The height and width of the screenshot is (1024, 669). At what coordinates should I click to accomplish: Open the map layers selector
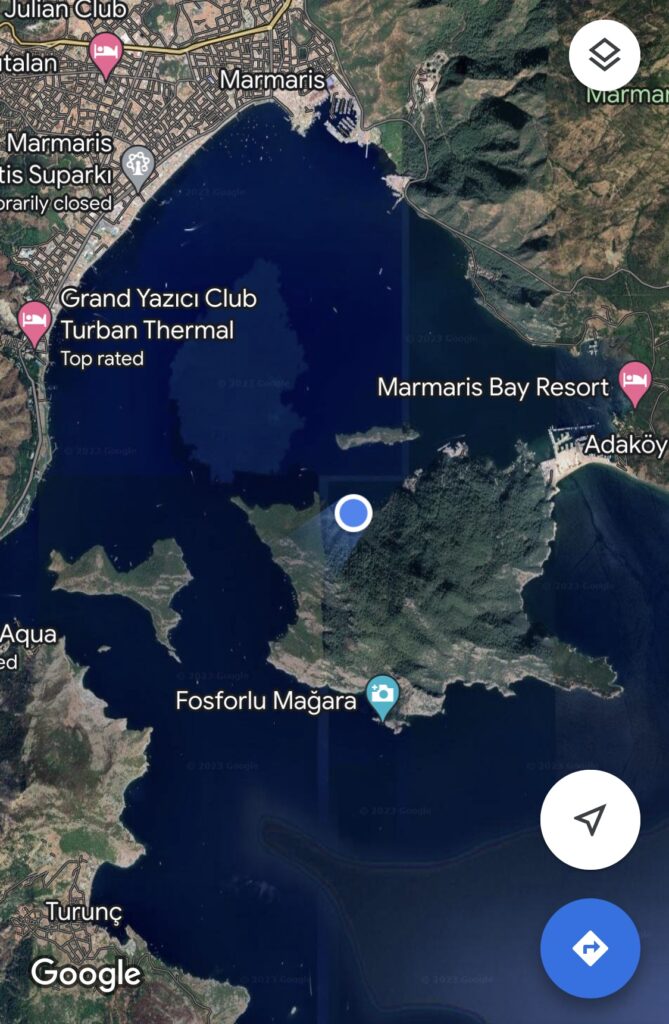(x=604, y=54)
